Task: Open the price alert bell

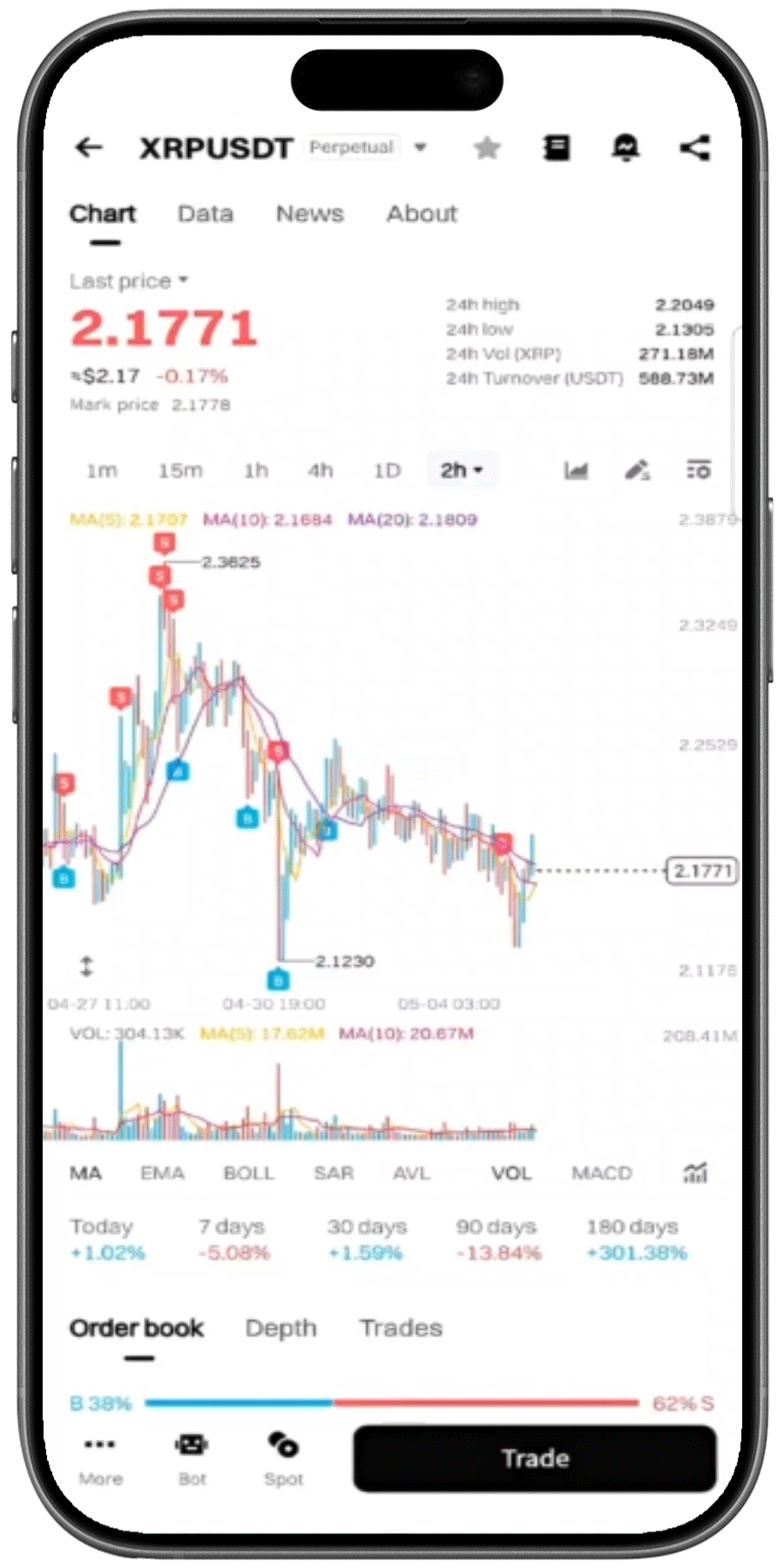Action: tap(625, 148)
